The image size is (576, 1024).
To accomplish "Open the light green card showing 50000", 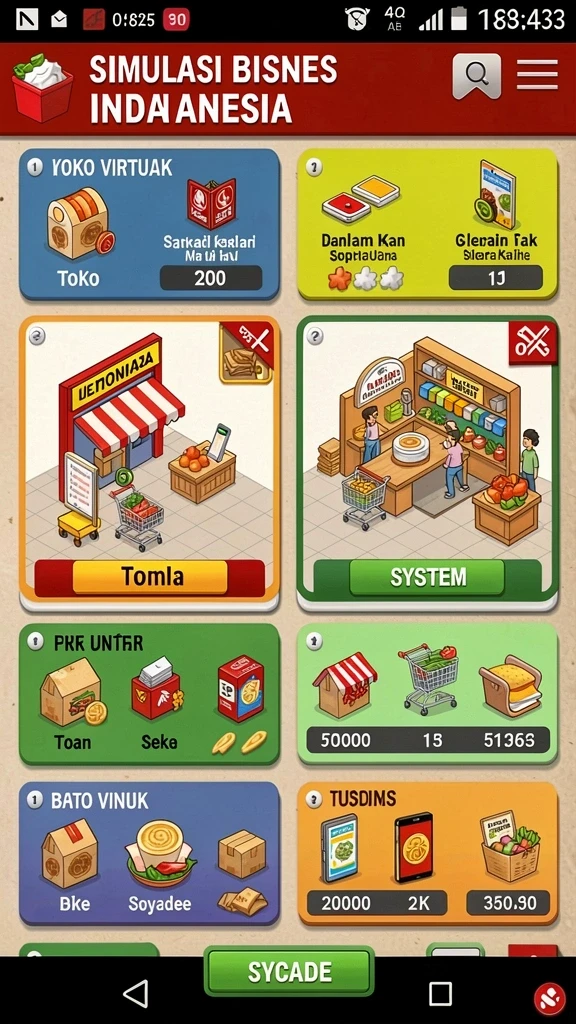I will 428,694.
